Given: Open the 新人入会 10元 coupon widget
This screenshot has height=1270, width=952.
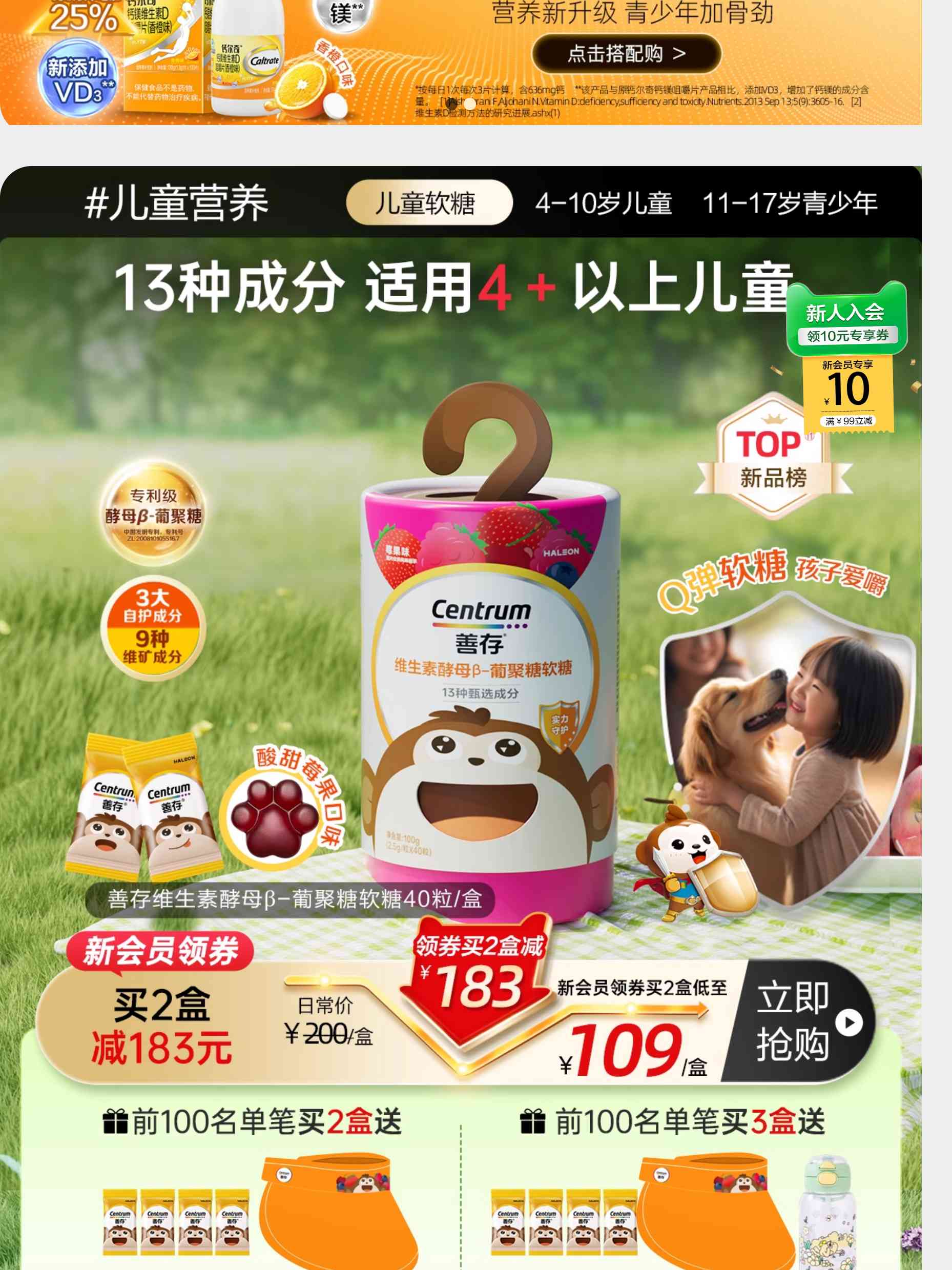Looking at the screenshot, I should [x=846, y=356].
